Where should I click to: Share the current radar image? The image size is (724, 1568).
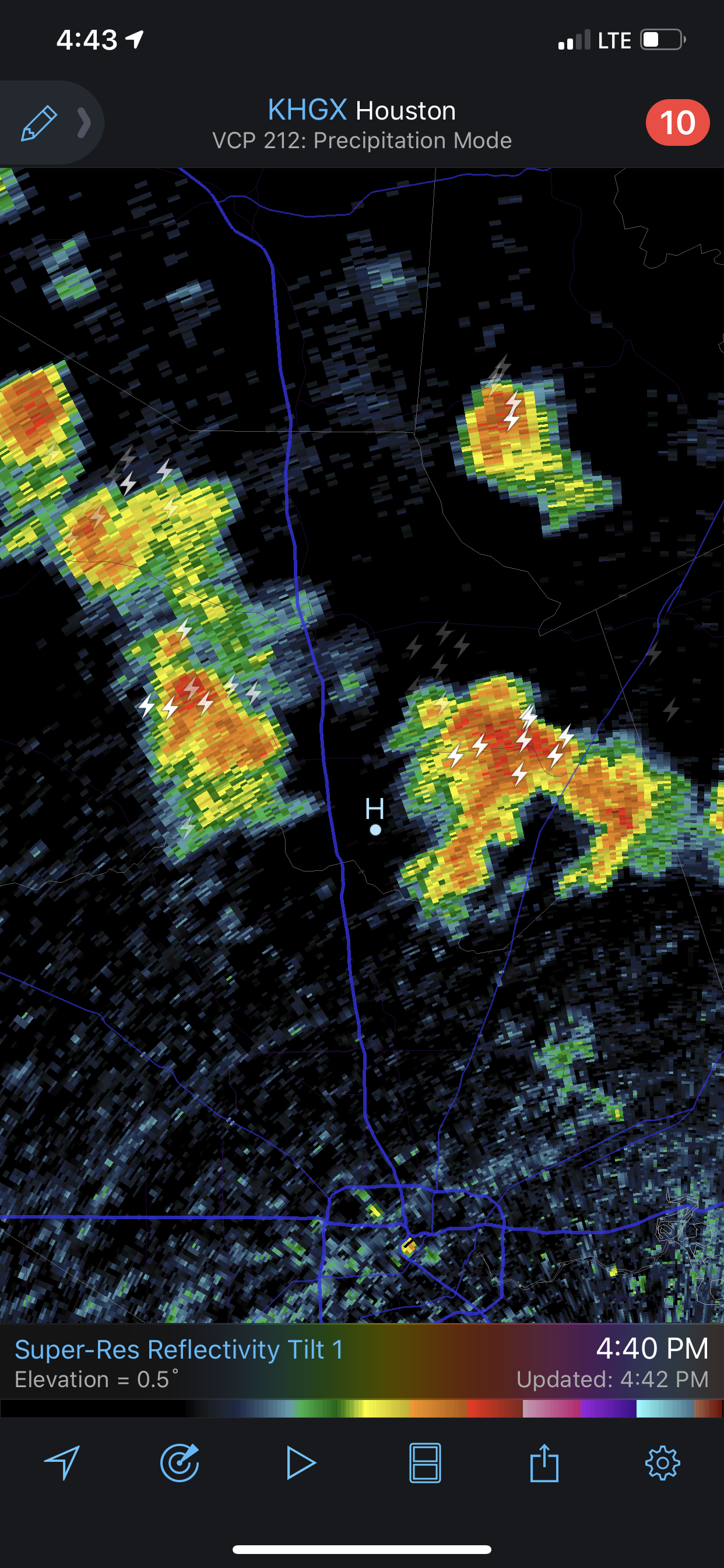(x=544, y=1462)
